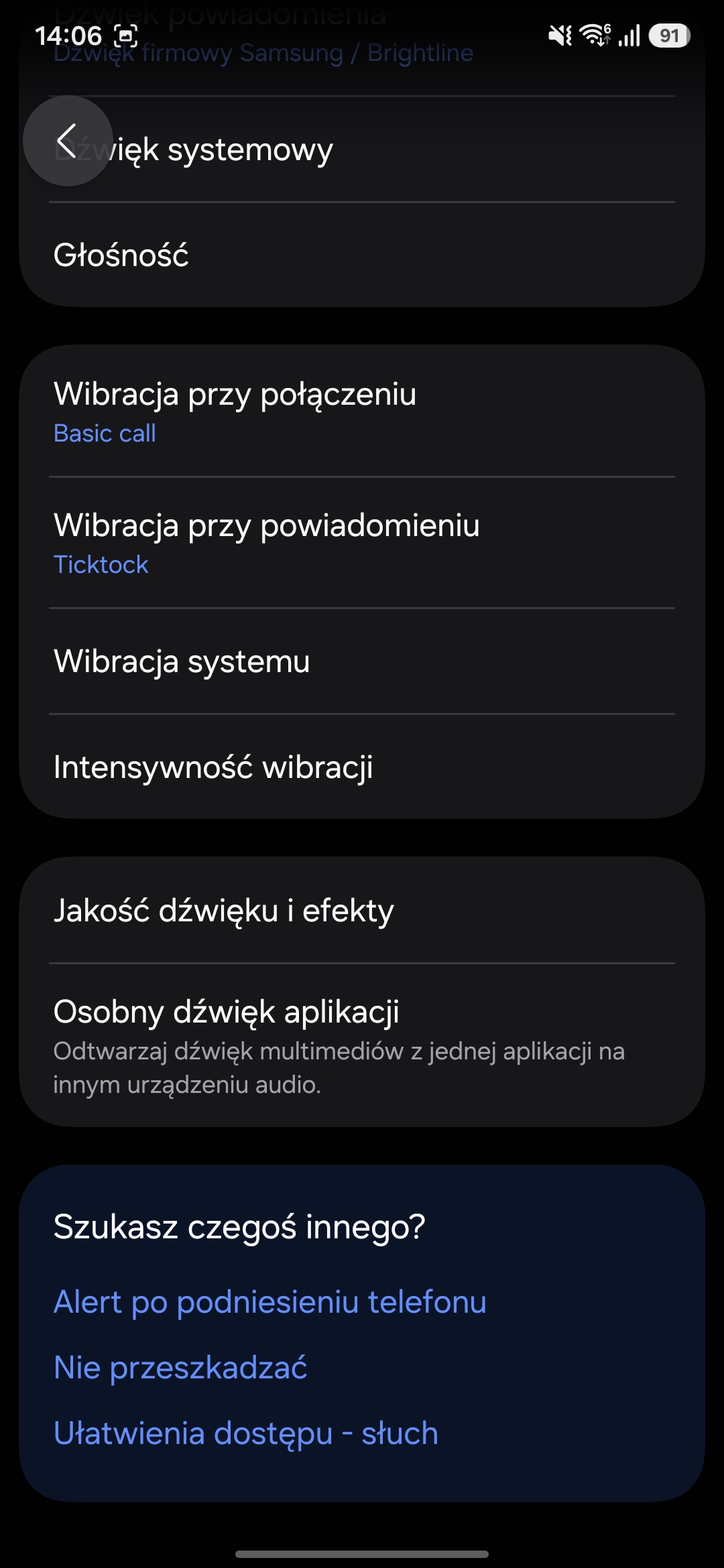
Task: Go back using the floating back arrow
Action: click(x=67, y=141)
